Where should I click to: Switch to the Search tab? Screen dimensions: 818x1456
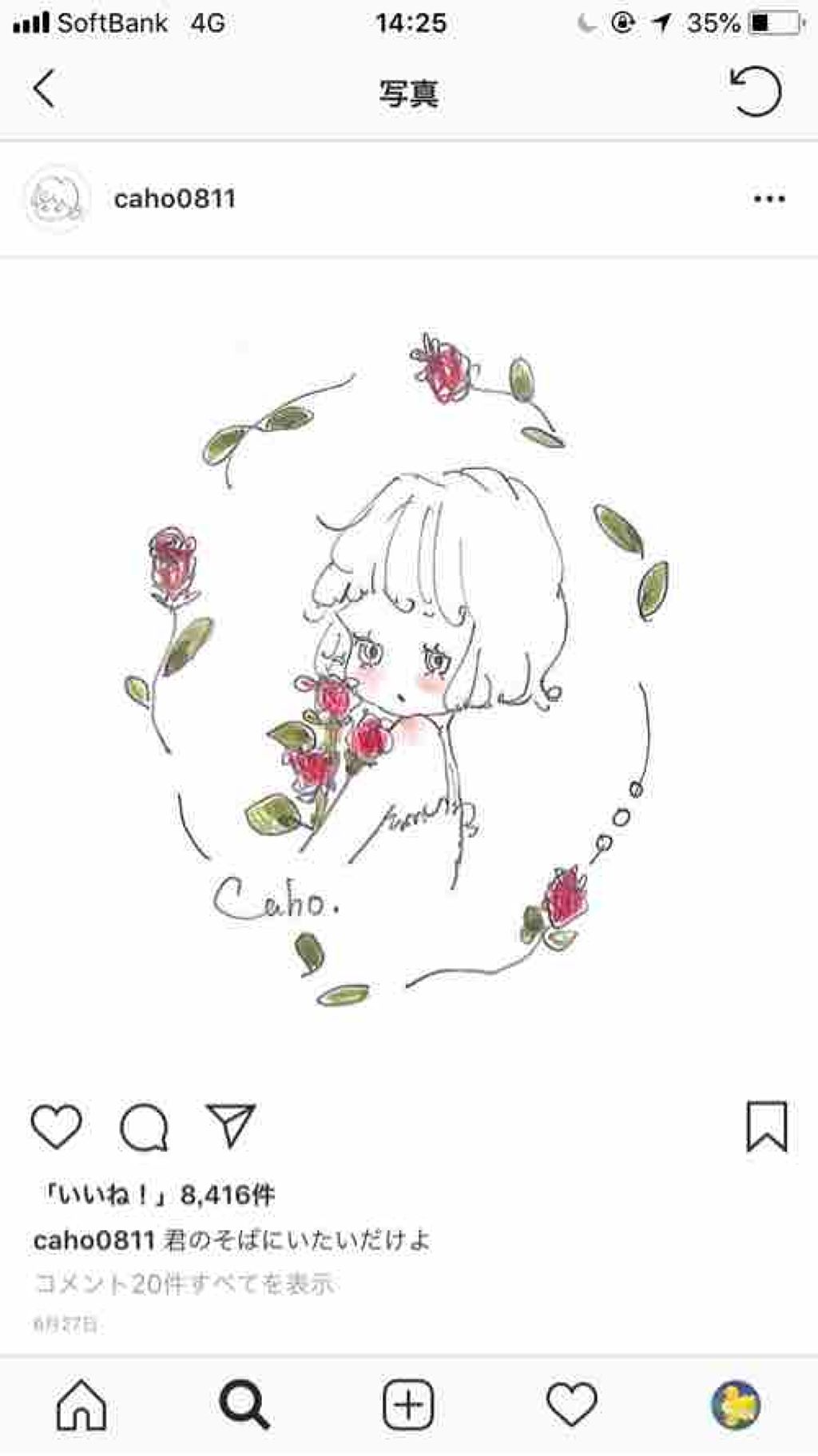244,1405
